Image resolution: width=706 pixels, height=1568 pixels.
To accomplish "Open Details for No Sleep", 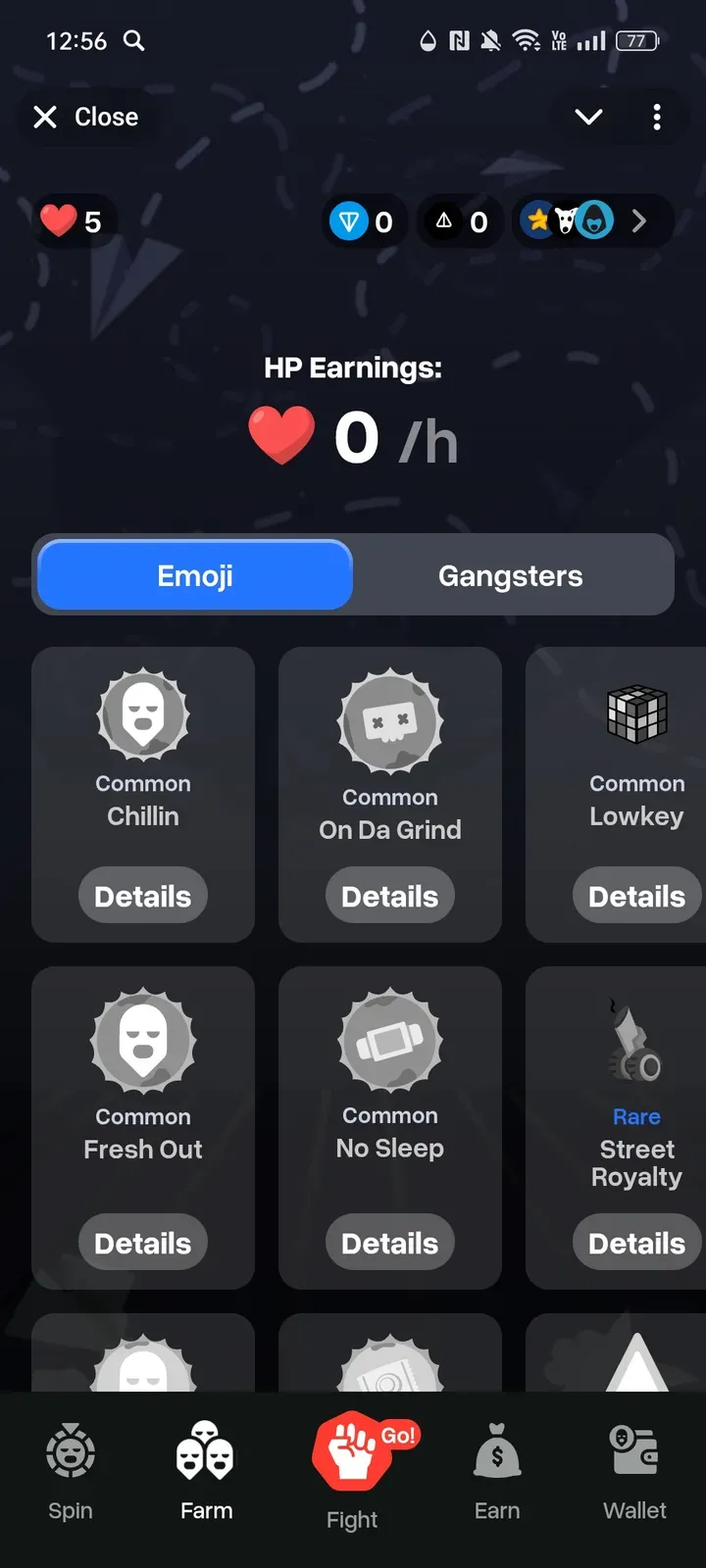I will tap(389, 1243).
